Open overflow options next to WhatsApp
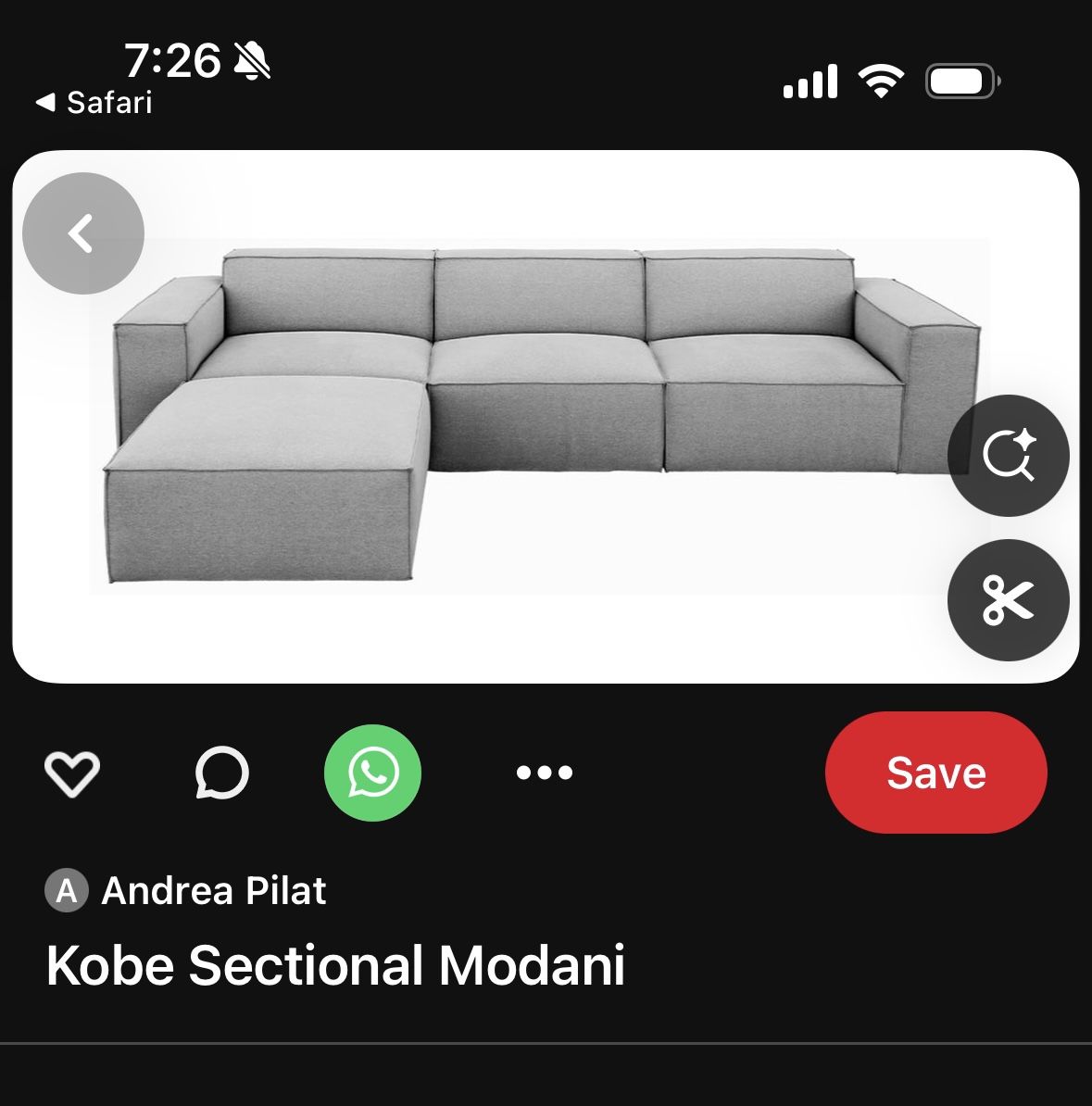Viewport: 1092px width, 1106px height. click(545, 773)
